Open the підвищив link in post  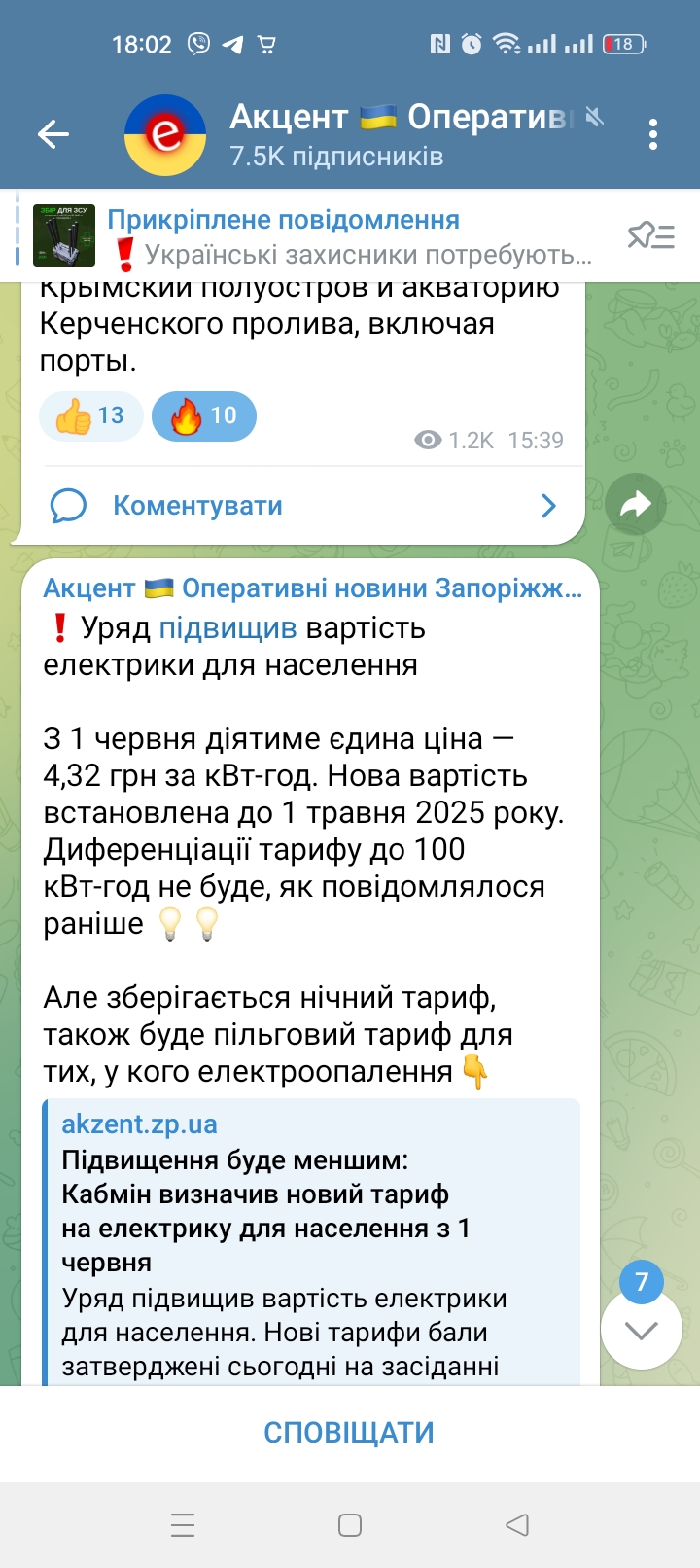click(x=227, y=628)
